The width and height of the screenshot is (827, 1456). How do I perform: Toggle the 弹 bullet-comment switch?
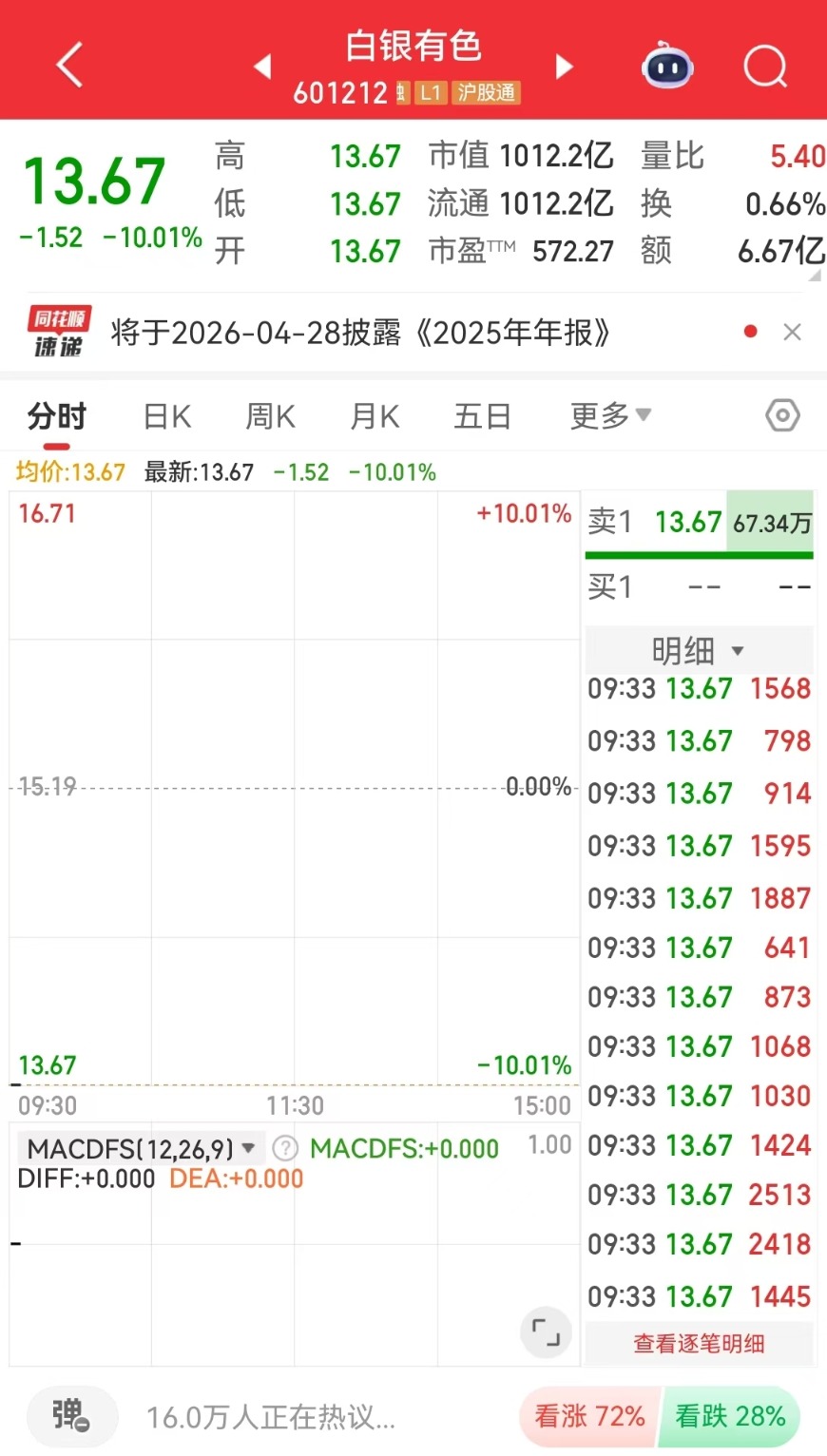tap(71, 1417)
